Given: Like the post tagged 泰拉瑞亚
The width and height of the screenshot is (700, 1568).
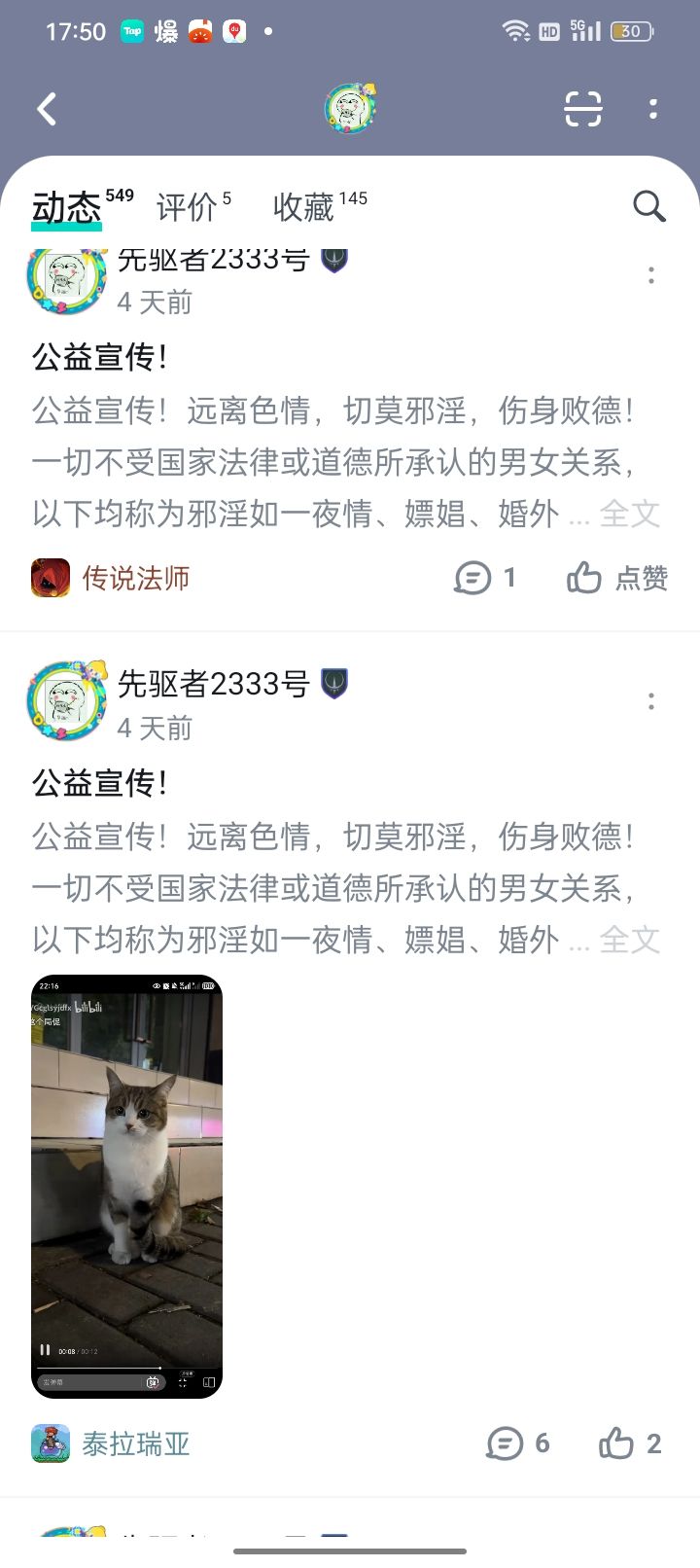Looking at the screenshot, I should click(630, 1443).
